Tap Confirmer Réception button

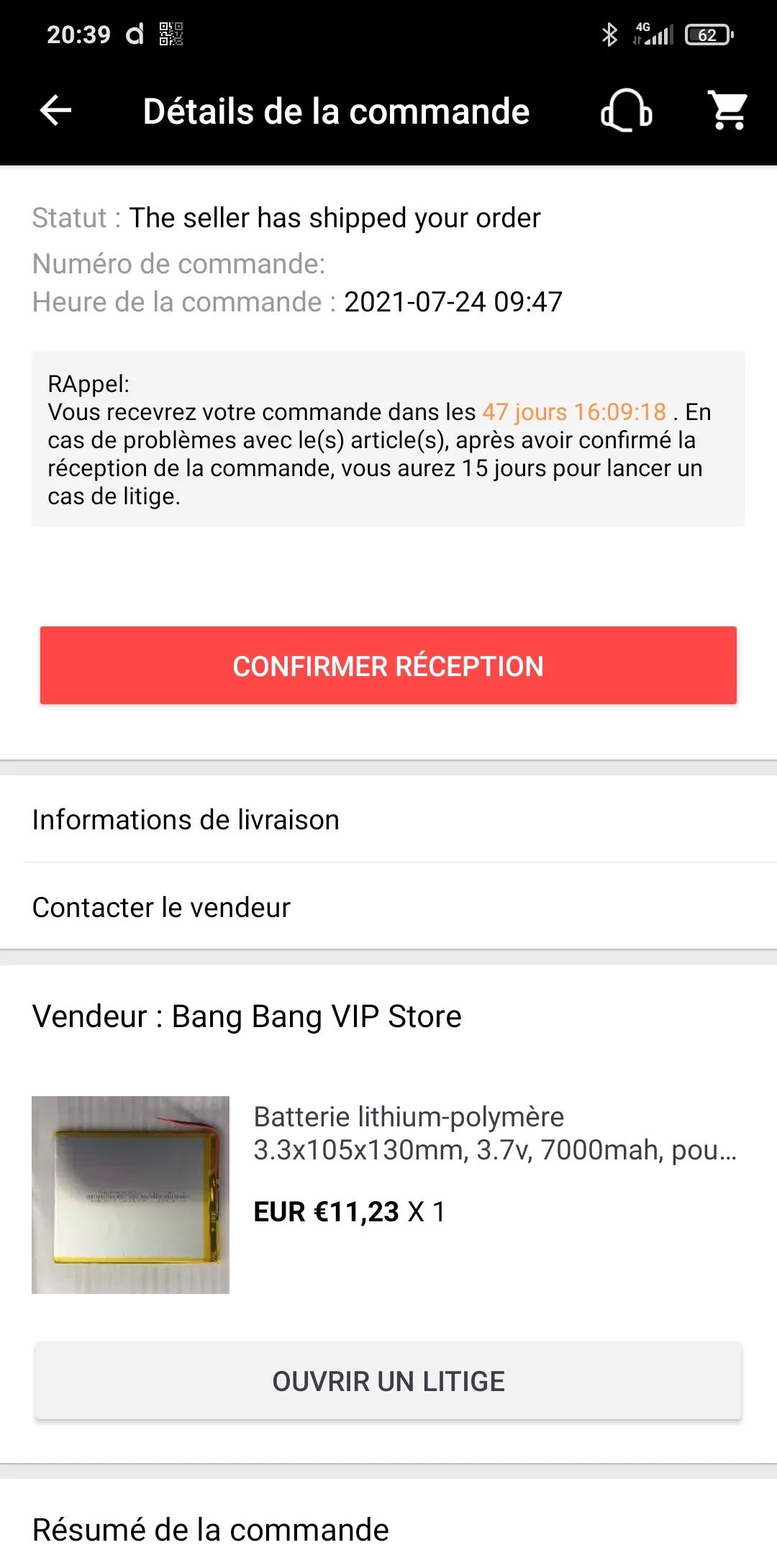(388, 665)
